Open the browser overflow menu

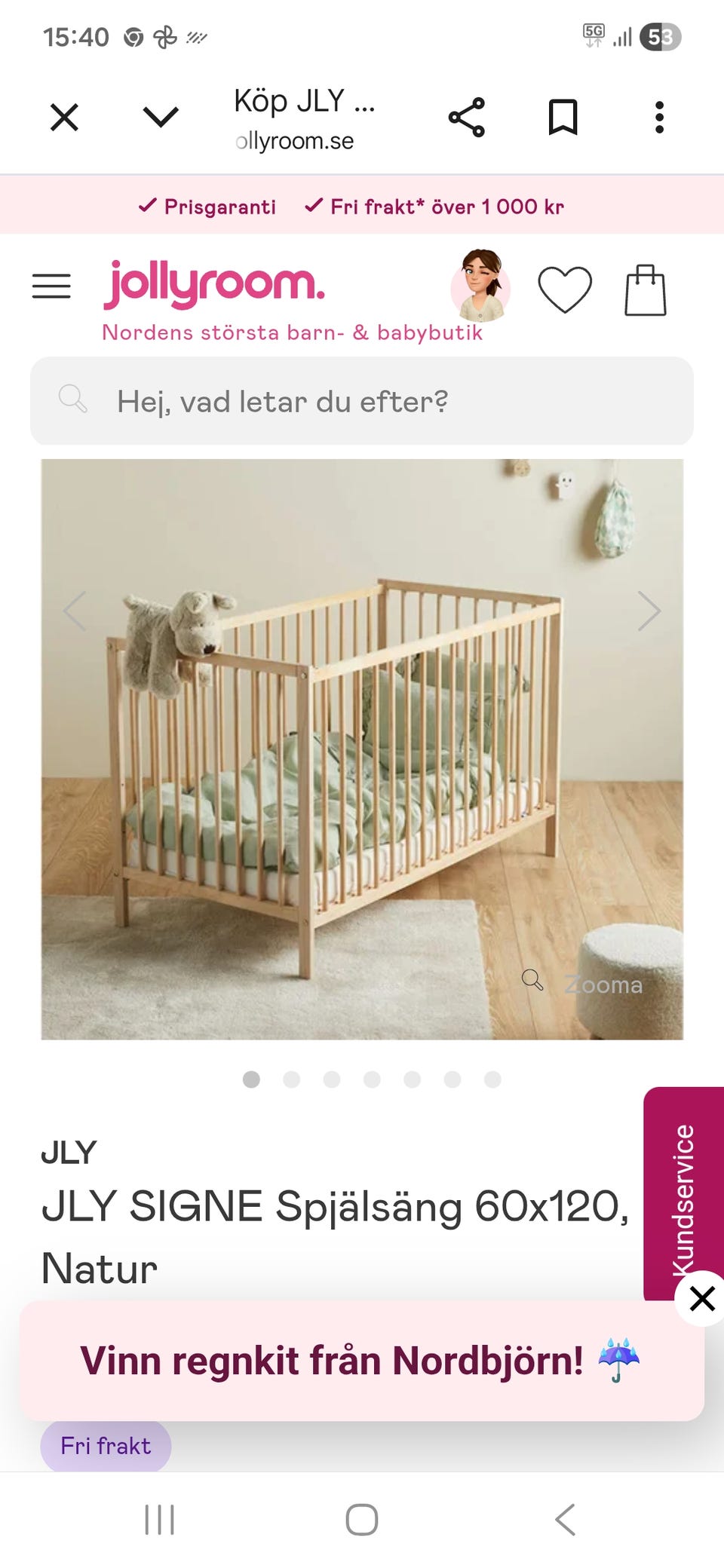[x=659, y=118]
